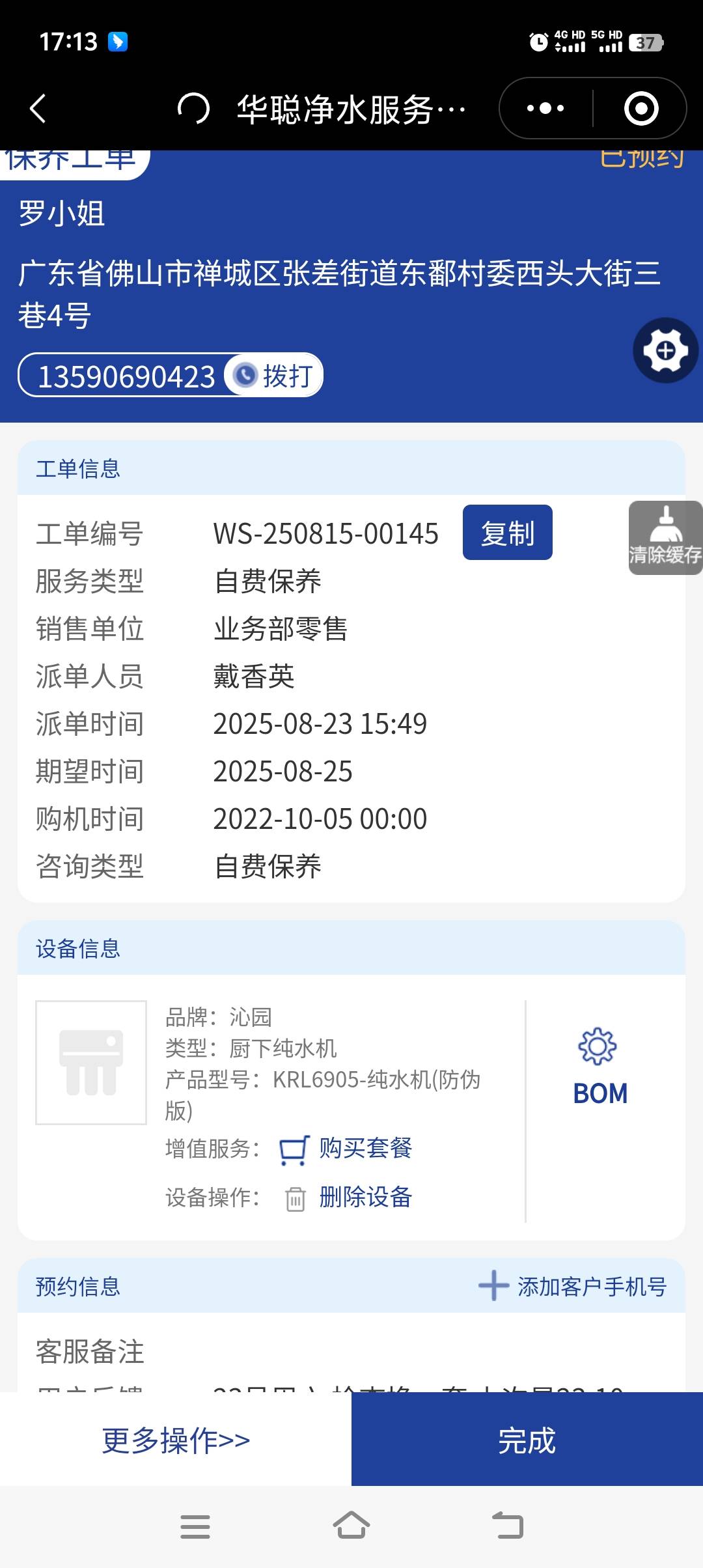This screenshot has height=1568, width=703.
Task: Delete the device via 删除设备
Action: coord(365,1197)
